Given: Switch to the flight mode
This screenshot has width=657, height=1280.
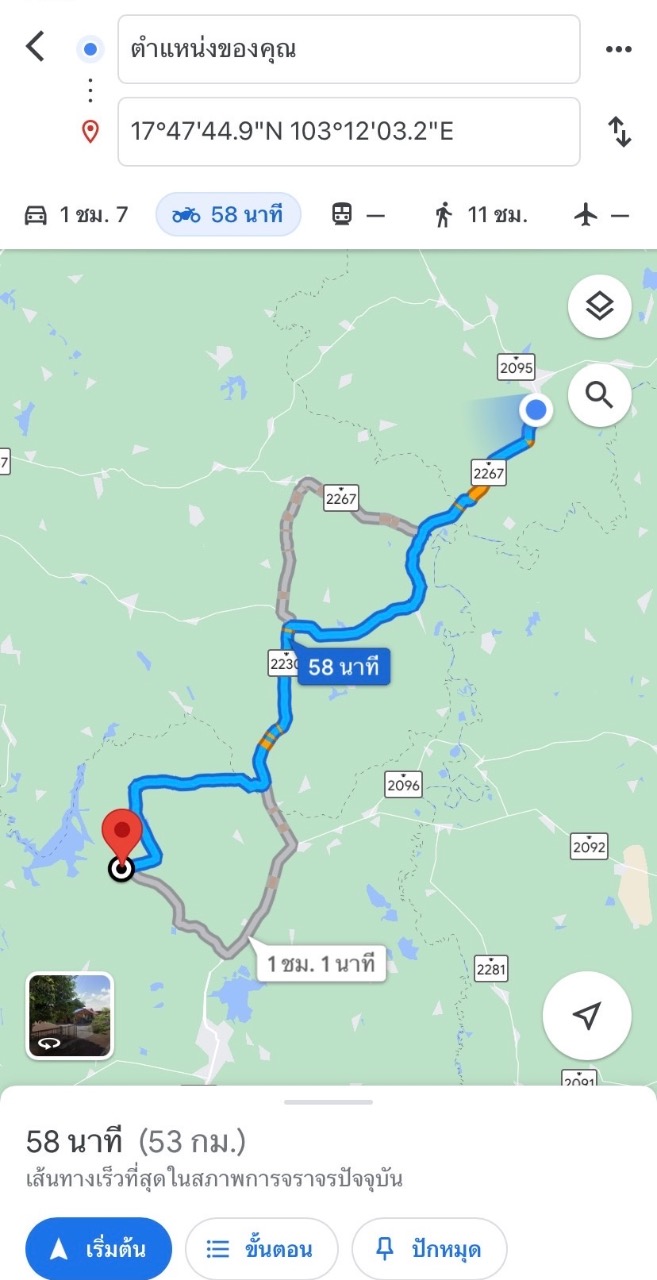Looking at the screenshot, I should (603, 214).
